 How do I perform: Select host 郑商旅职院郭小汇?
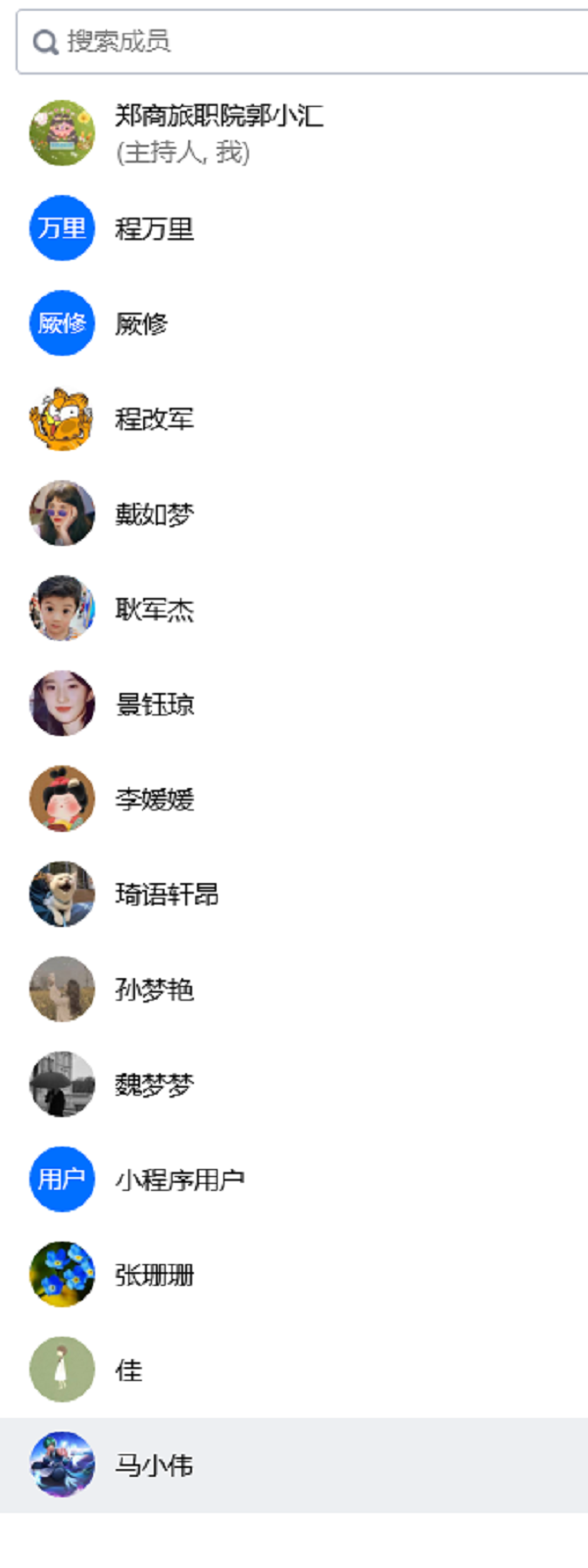tap(218, 133)
